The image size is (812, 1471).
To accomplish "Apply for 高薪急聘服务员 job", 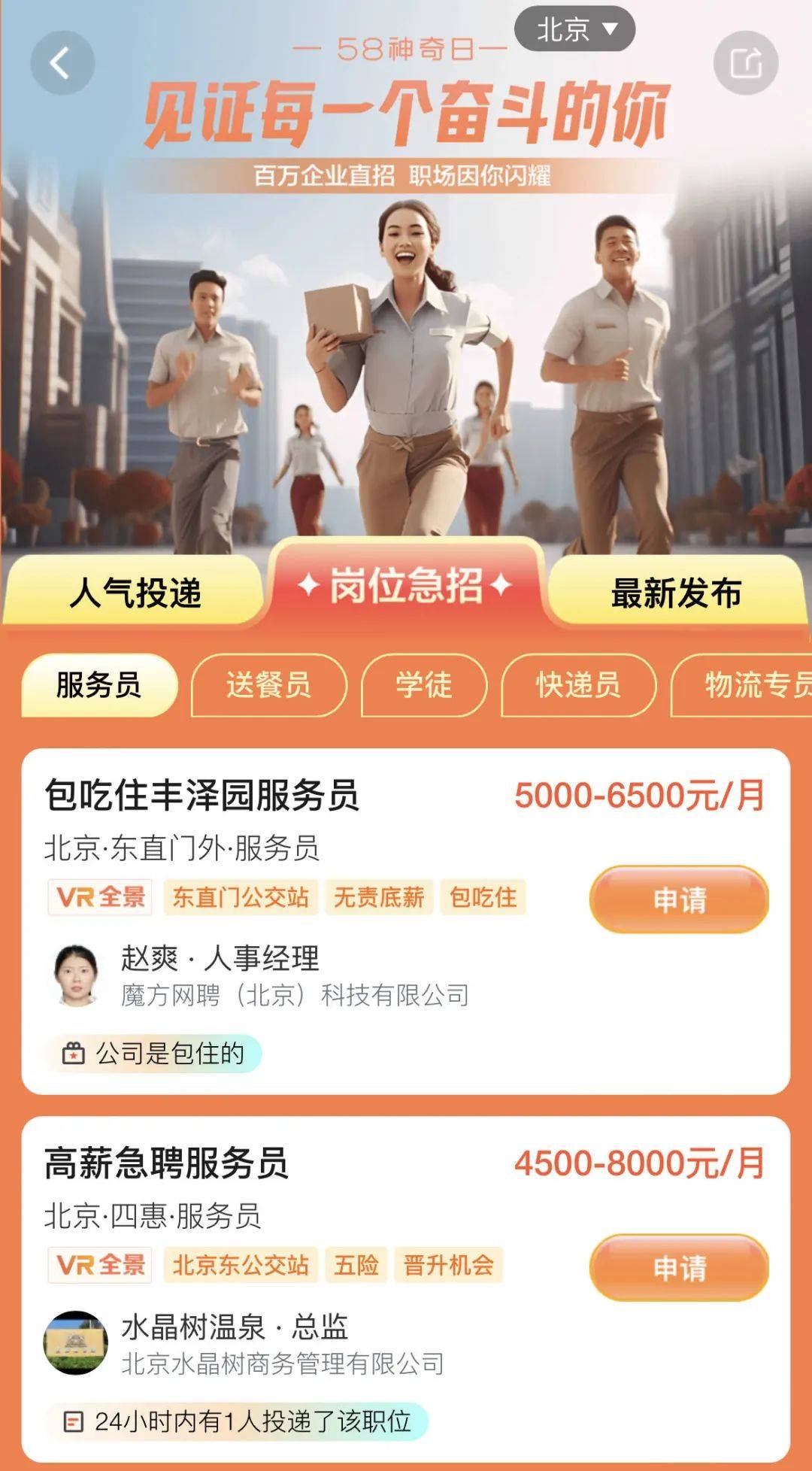I will [679, 1268].
